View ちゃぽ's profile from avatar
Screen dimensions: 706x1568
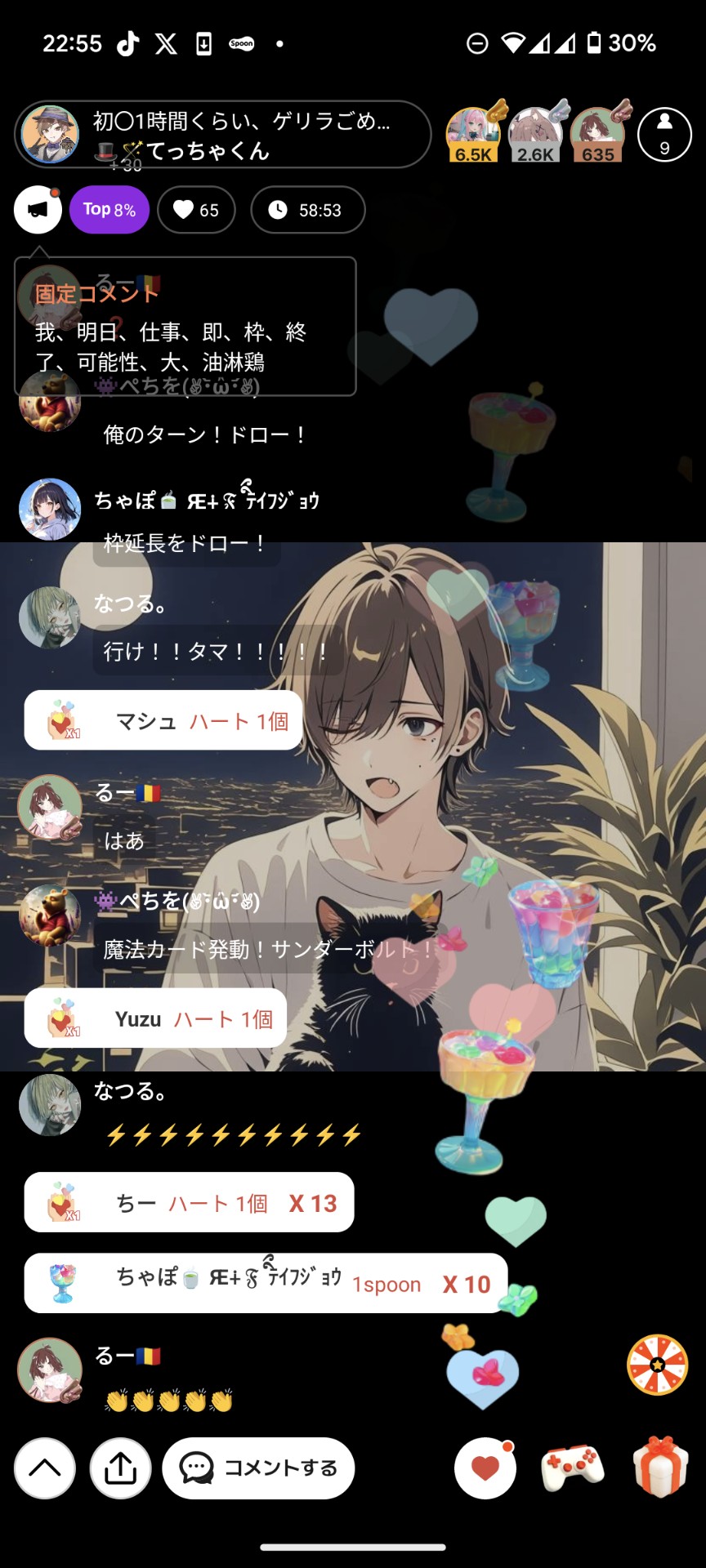coord(50,508)
